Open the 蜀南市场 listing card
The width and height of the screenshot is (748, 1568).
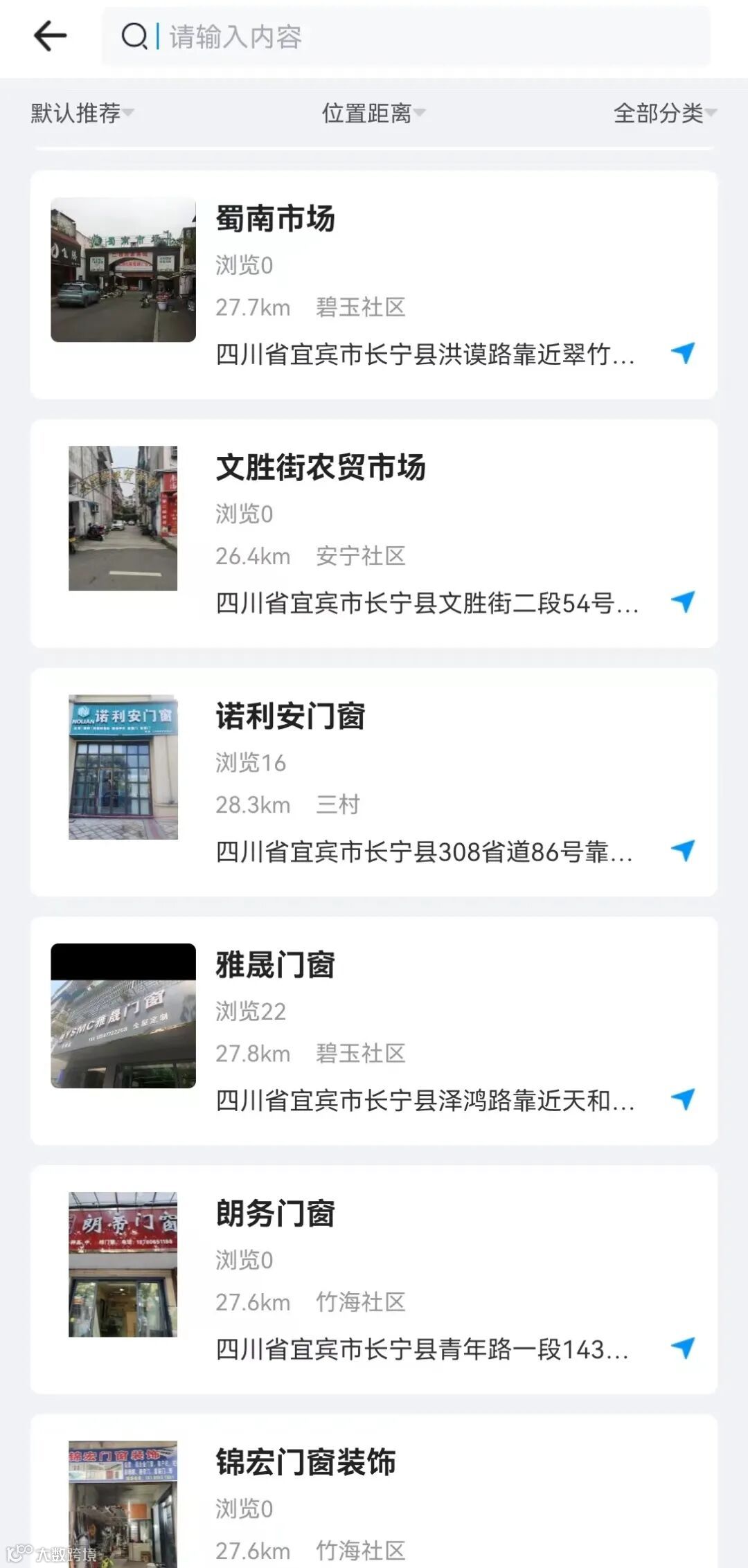374,285
